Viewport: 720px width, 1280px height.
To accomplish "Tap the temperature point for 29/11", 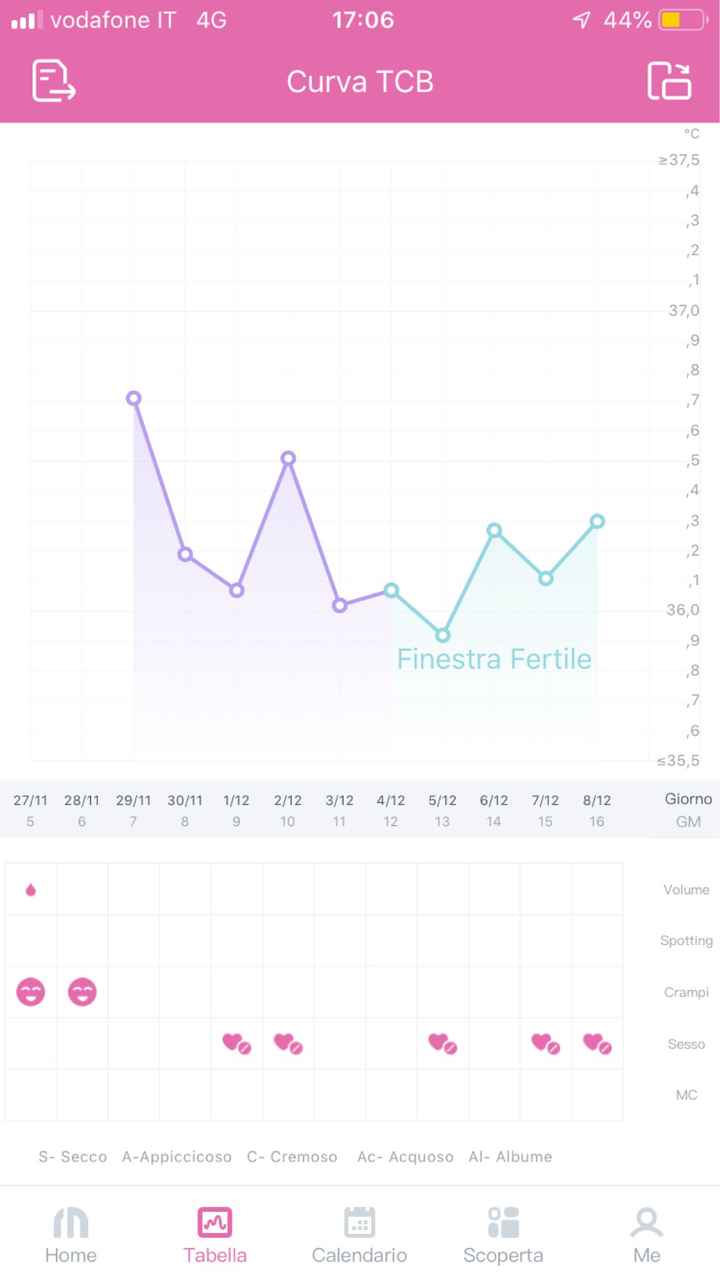I will click(x=133, y=398).
